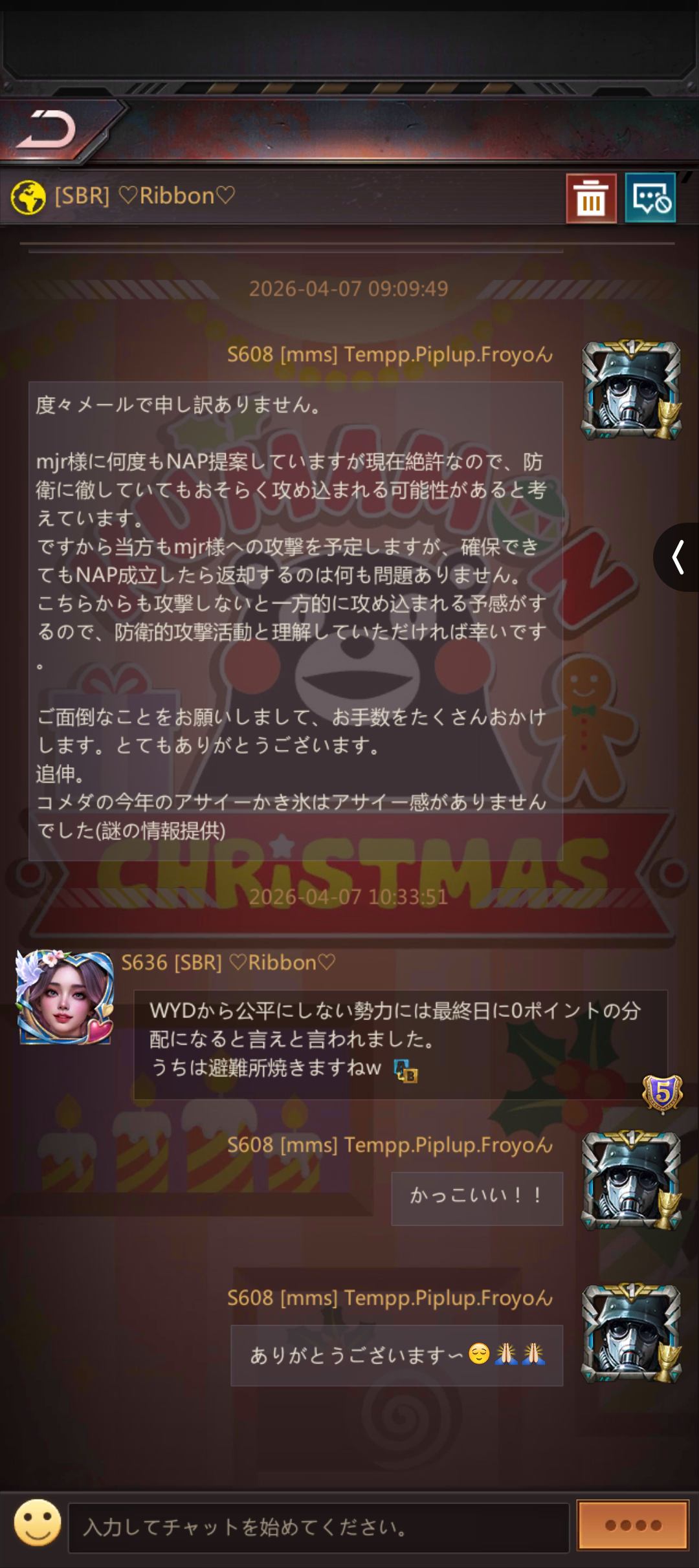Block messages with the chat block icon
Screen dimensions: 699x1568
[650, 199]
